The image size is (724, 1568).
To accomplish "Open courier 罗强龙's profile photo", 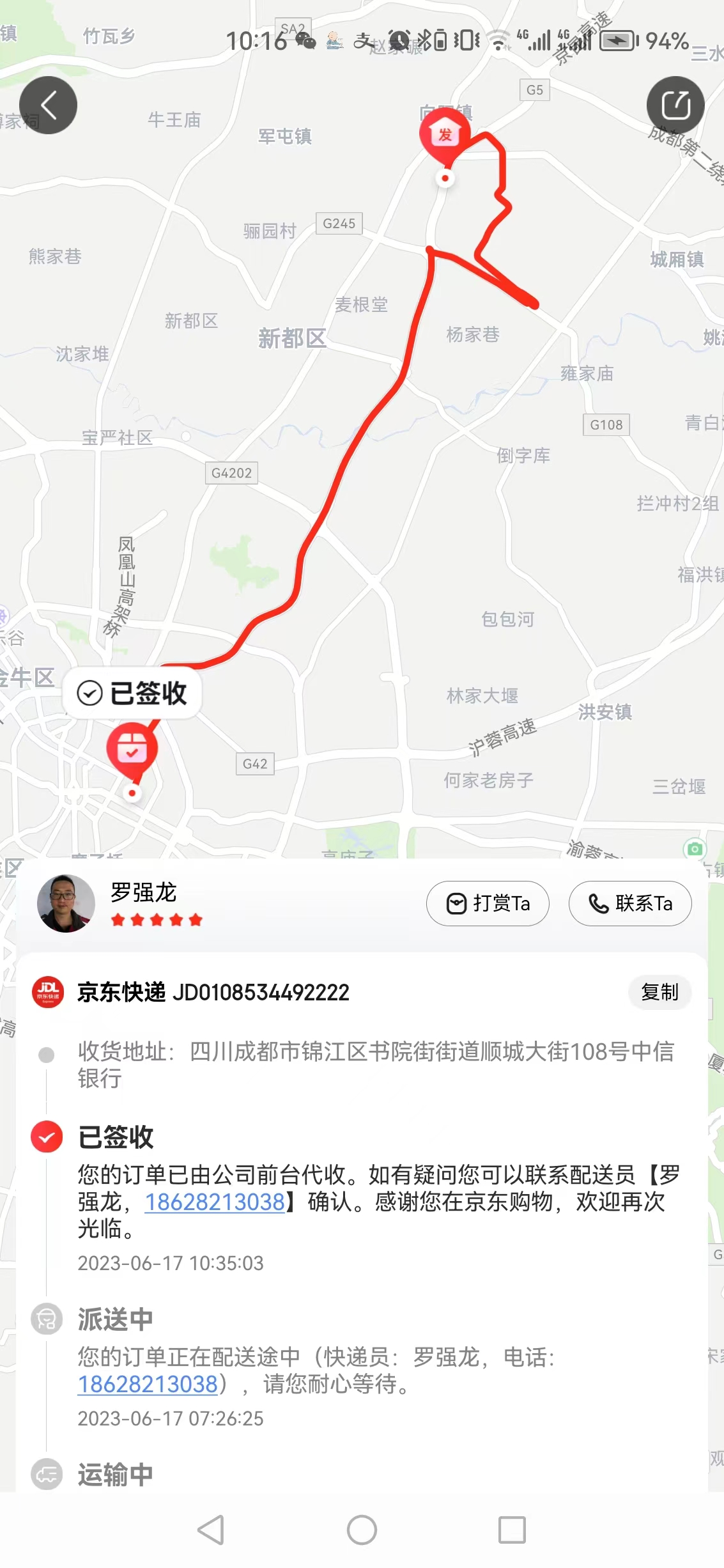I will point(66,903).
